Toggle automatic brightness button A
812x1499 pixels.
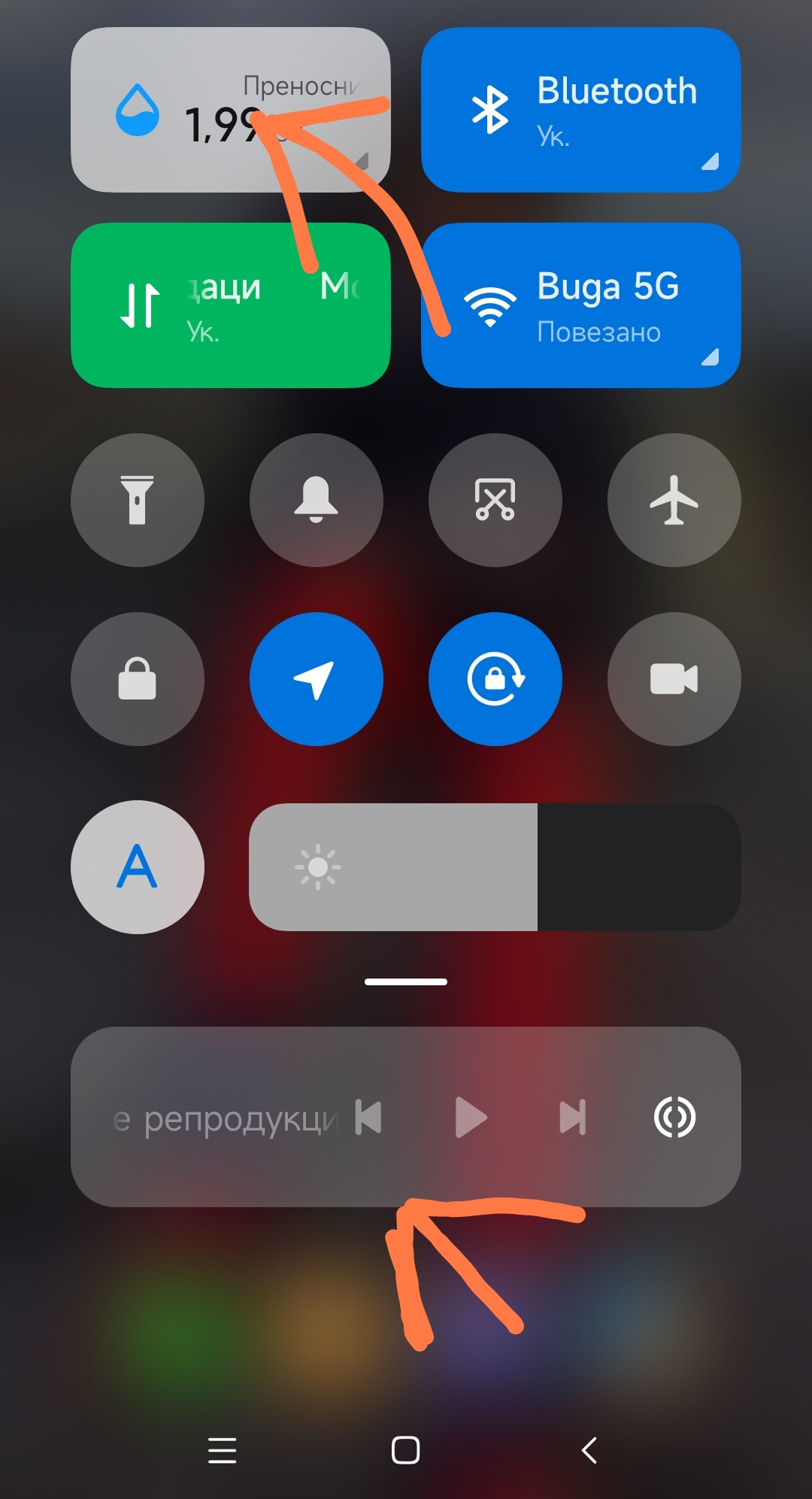coord(138,867)
